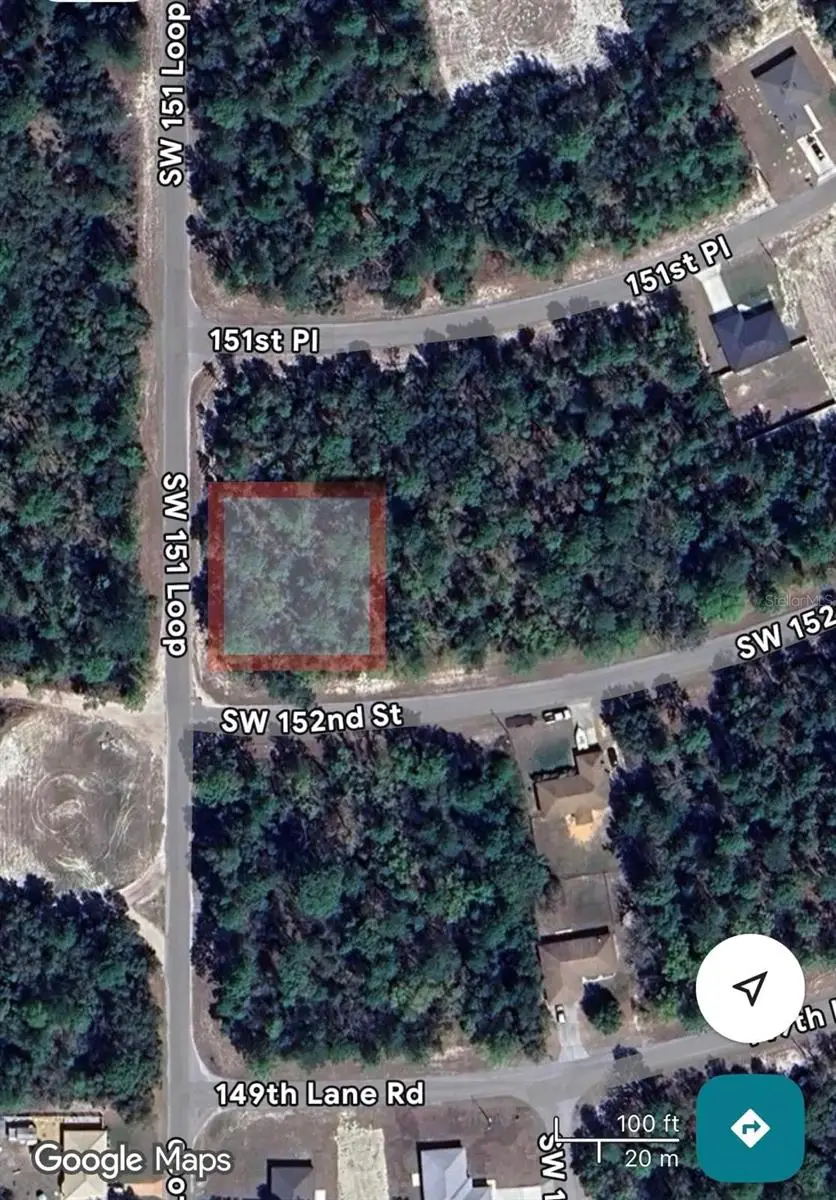Center map on my current location
This screenshot has height=1200, width=836.
(x=750, y=988)
